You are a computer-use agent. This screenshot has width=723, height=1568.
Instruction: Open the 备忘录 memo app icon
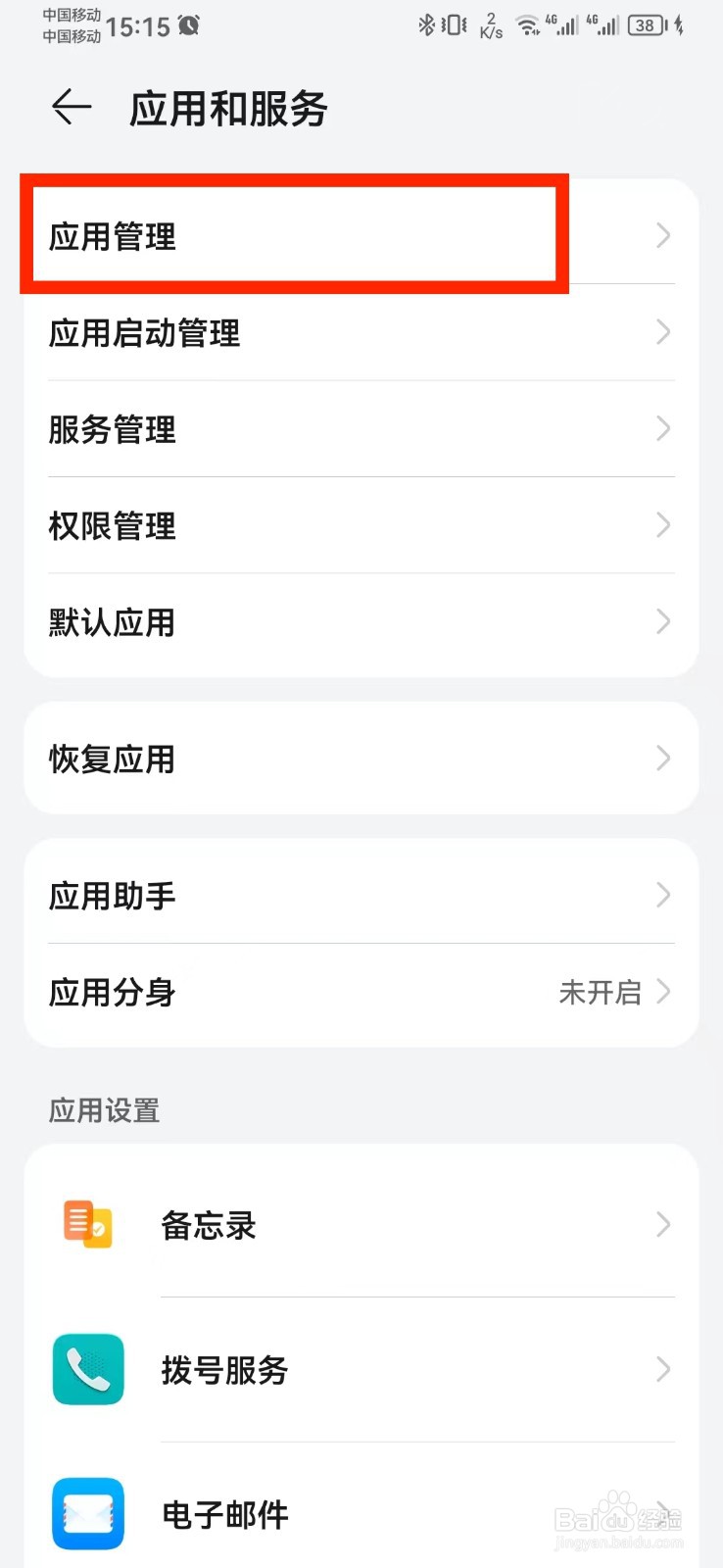pyautogui.click(x=87, y=1224)
